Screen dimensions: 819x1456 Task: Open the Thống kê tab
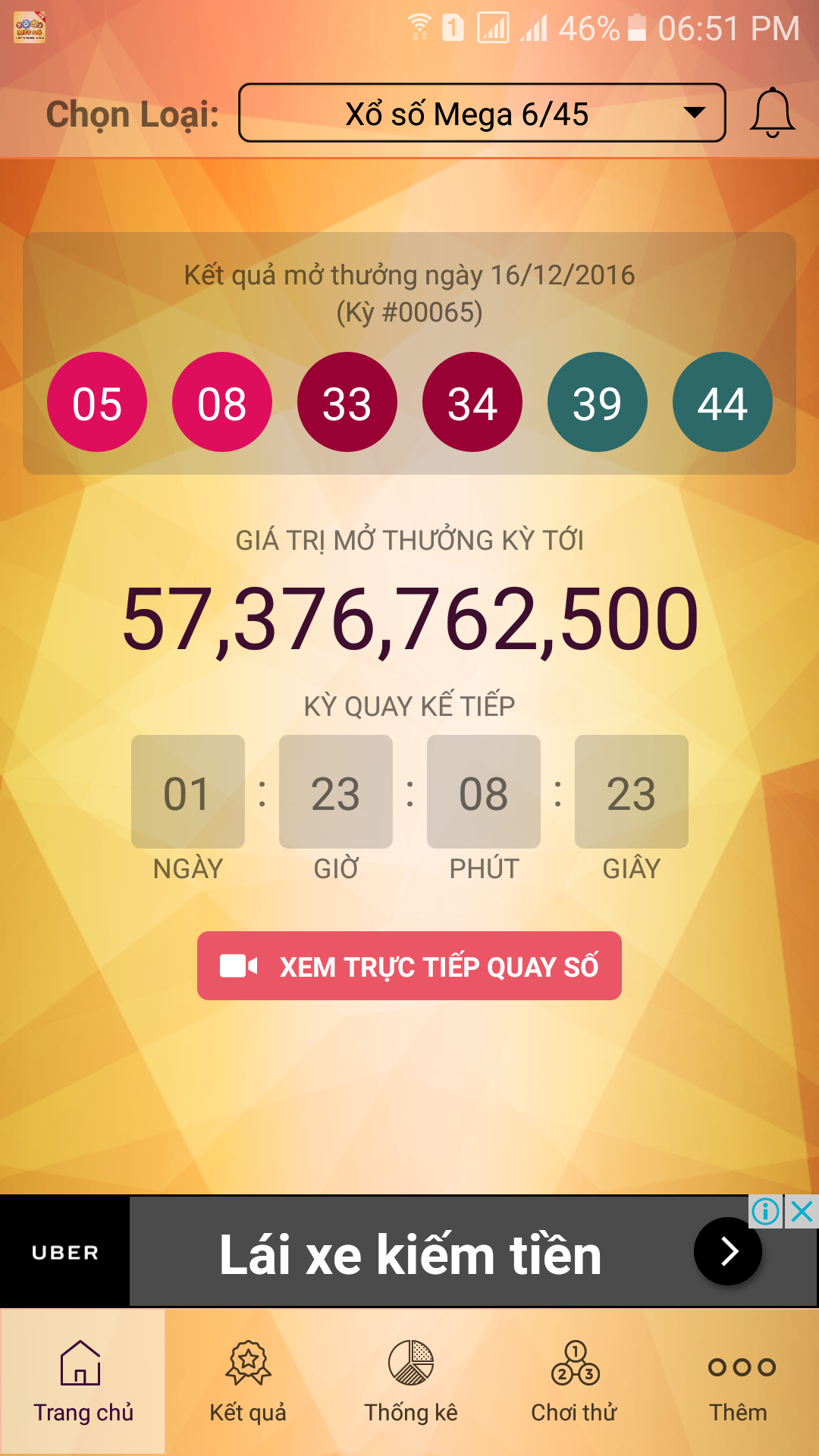point(411,1382)
